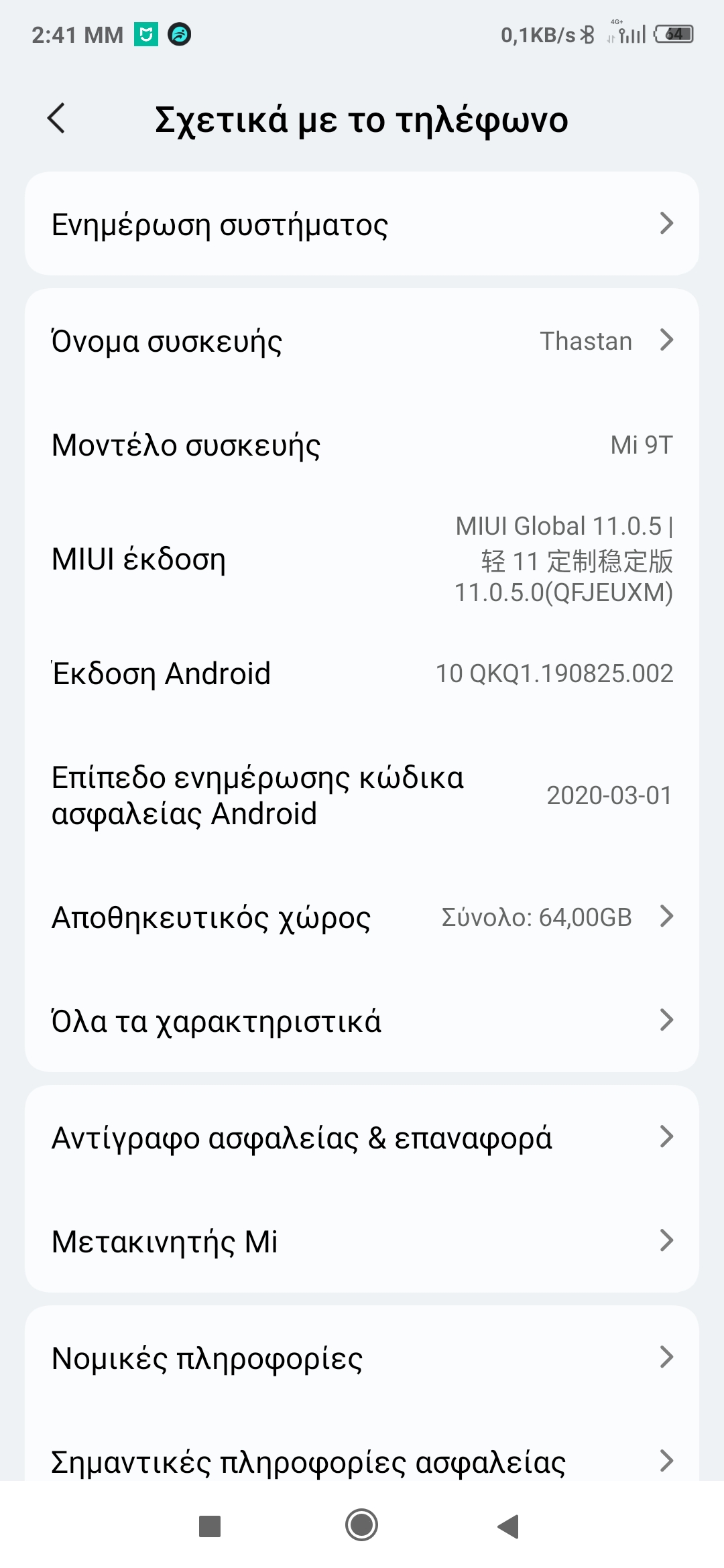Open Αντίγραφο ασφαλείας & επαναφορά
This screenshot has width=724, height=1568.
[362, 1137]
